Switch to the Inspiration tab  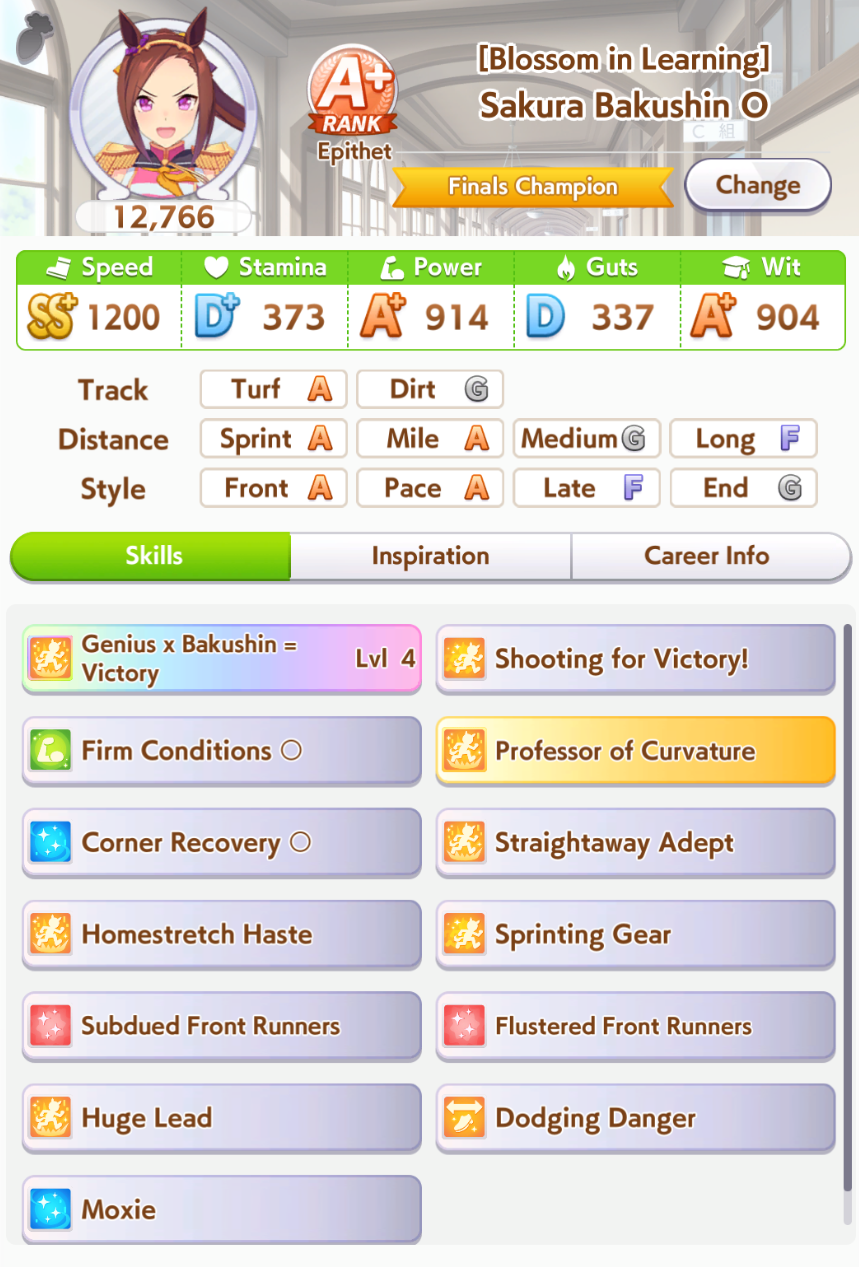coord(430,556)
